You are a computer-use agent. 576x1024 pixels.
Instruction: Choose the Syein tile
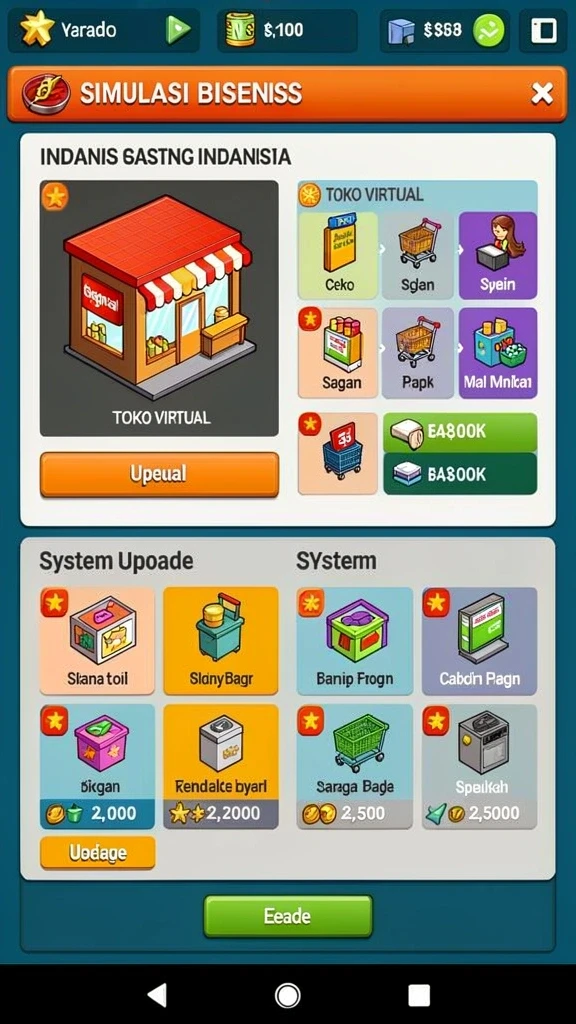point(498,255)
